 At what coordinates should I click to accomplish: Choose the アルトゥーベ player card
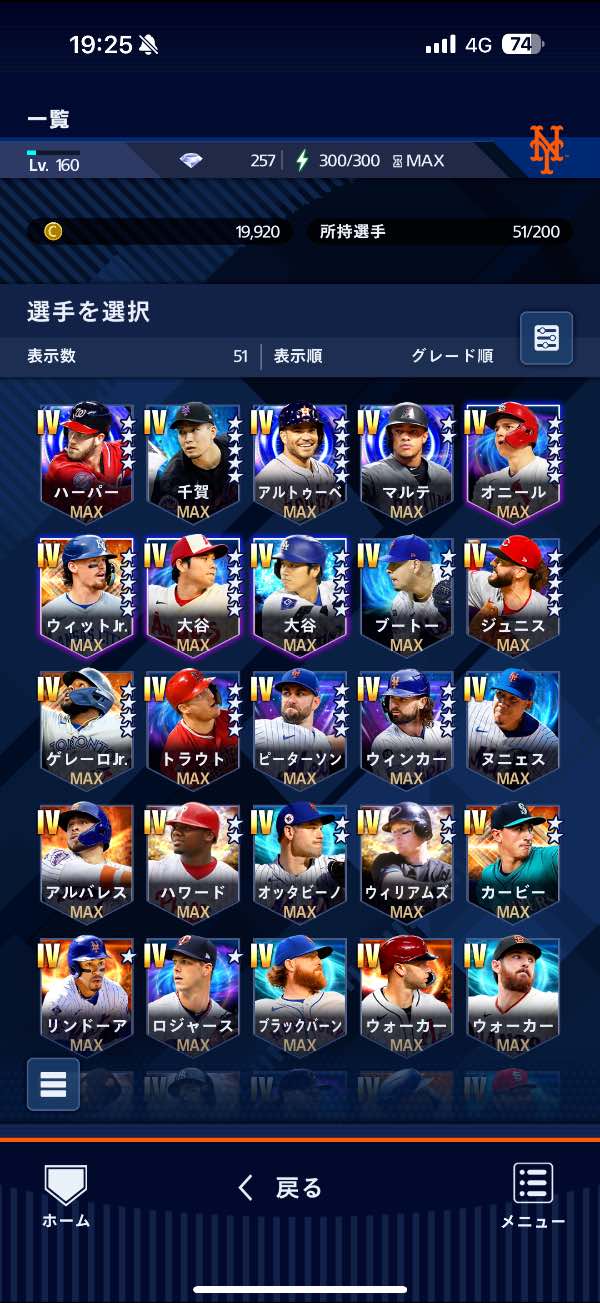(x=300, y=462)
